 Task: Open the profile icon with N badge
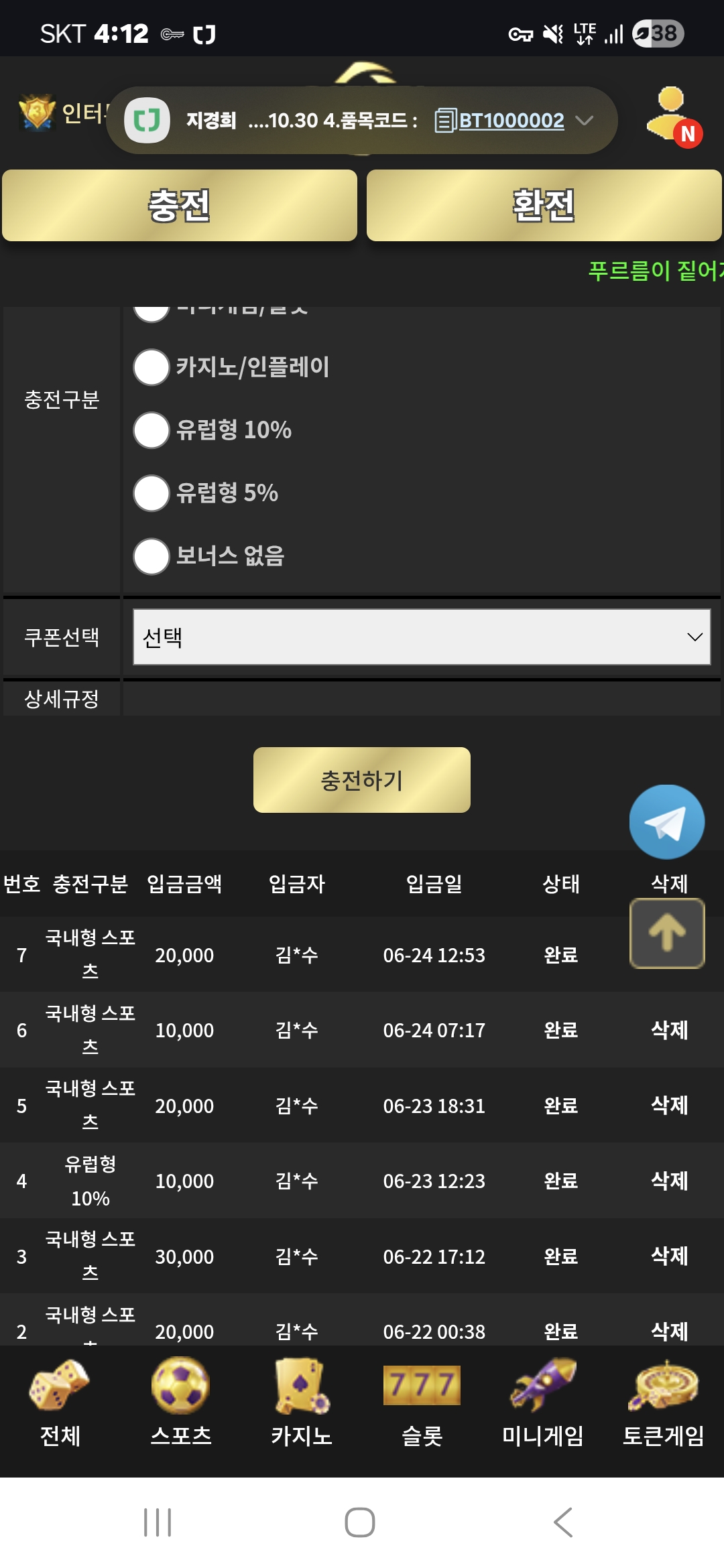click(673, 117)
